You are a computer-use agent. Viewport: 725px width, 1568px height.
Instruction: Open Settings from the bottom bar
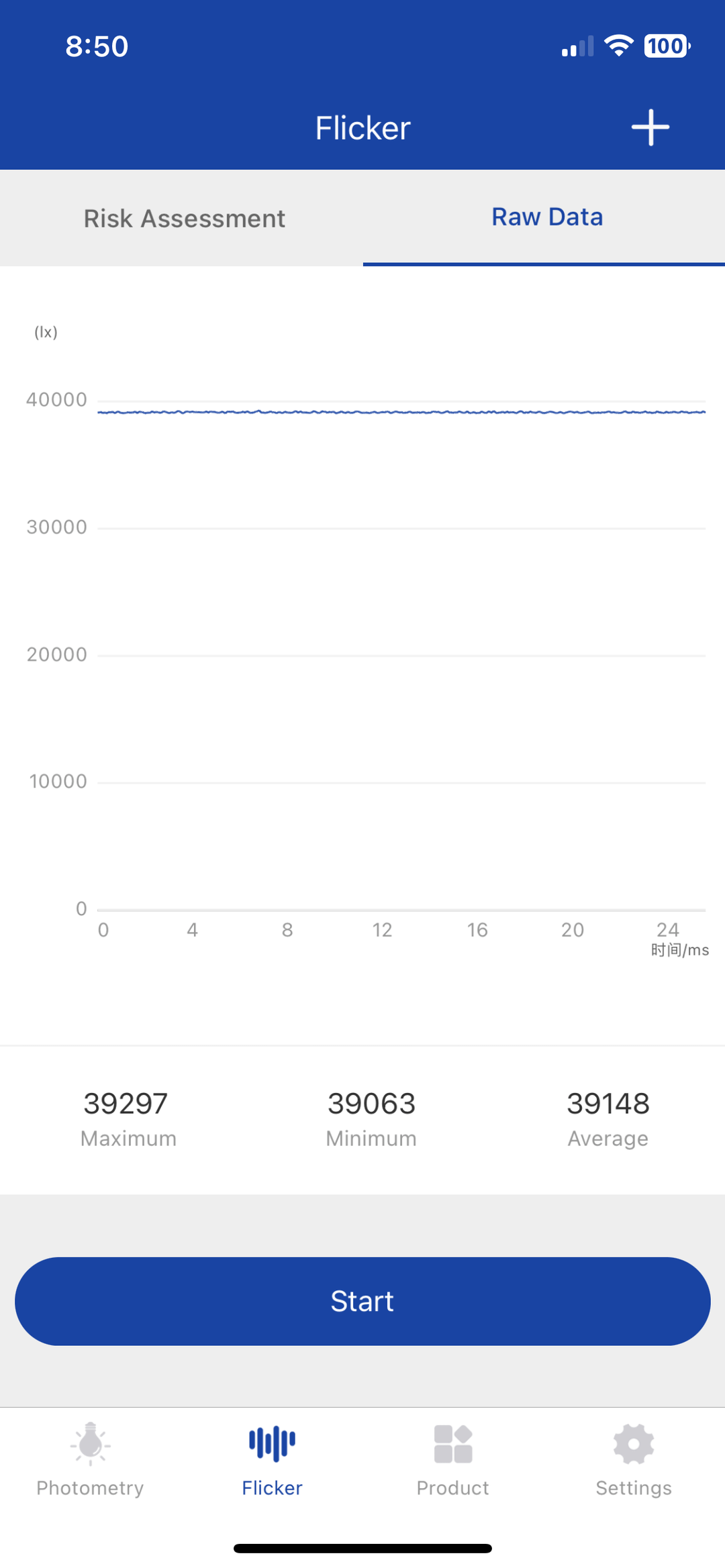click(x=634, y=1459)
